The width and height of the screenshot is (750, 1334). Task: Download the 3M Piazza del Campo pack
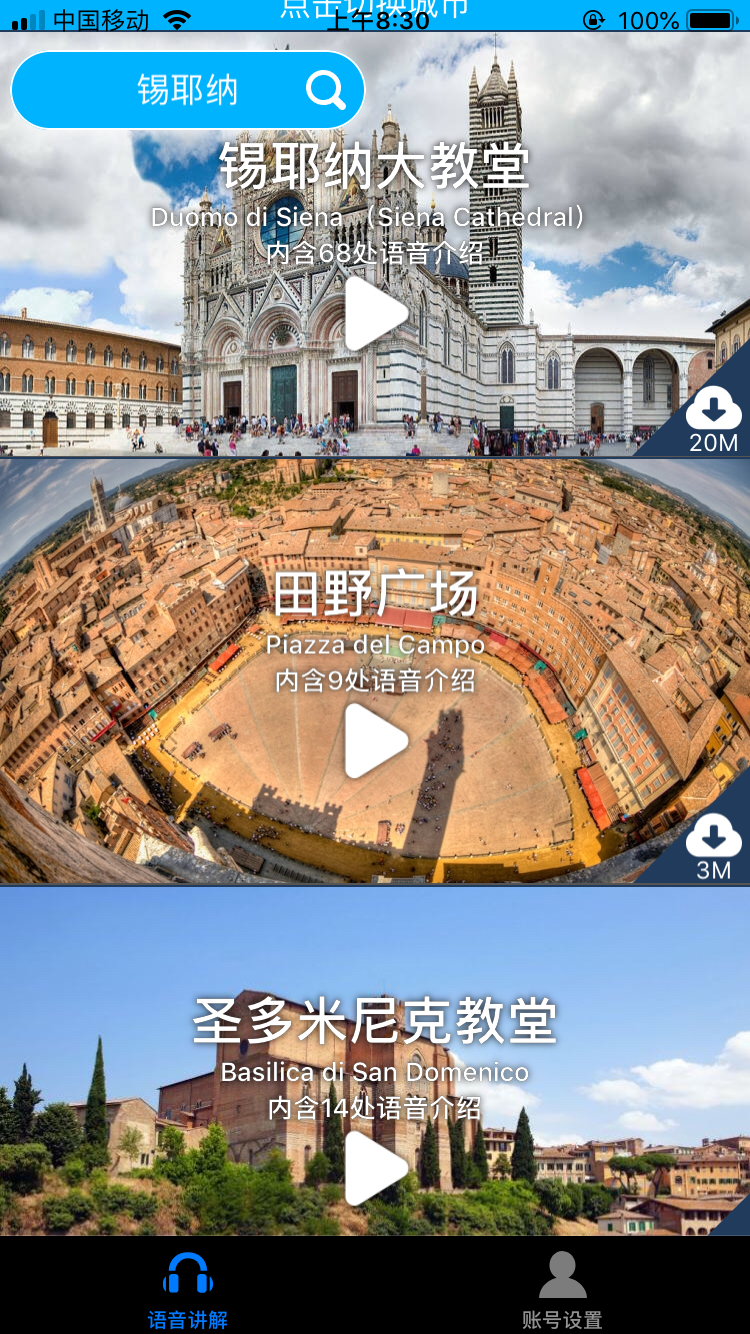pyautogui.click(x=713, y=843)
